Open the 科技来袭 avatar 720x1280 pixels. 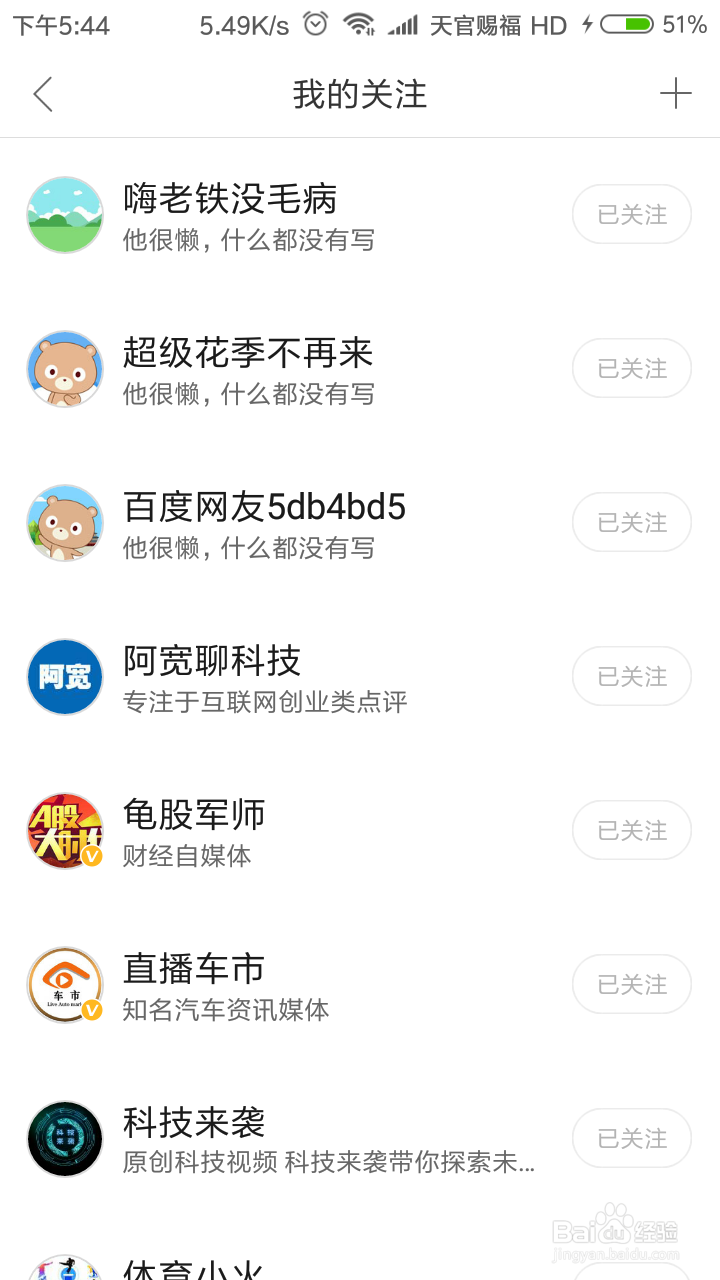tap(64, 1139)
